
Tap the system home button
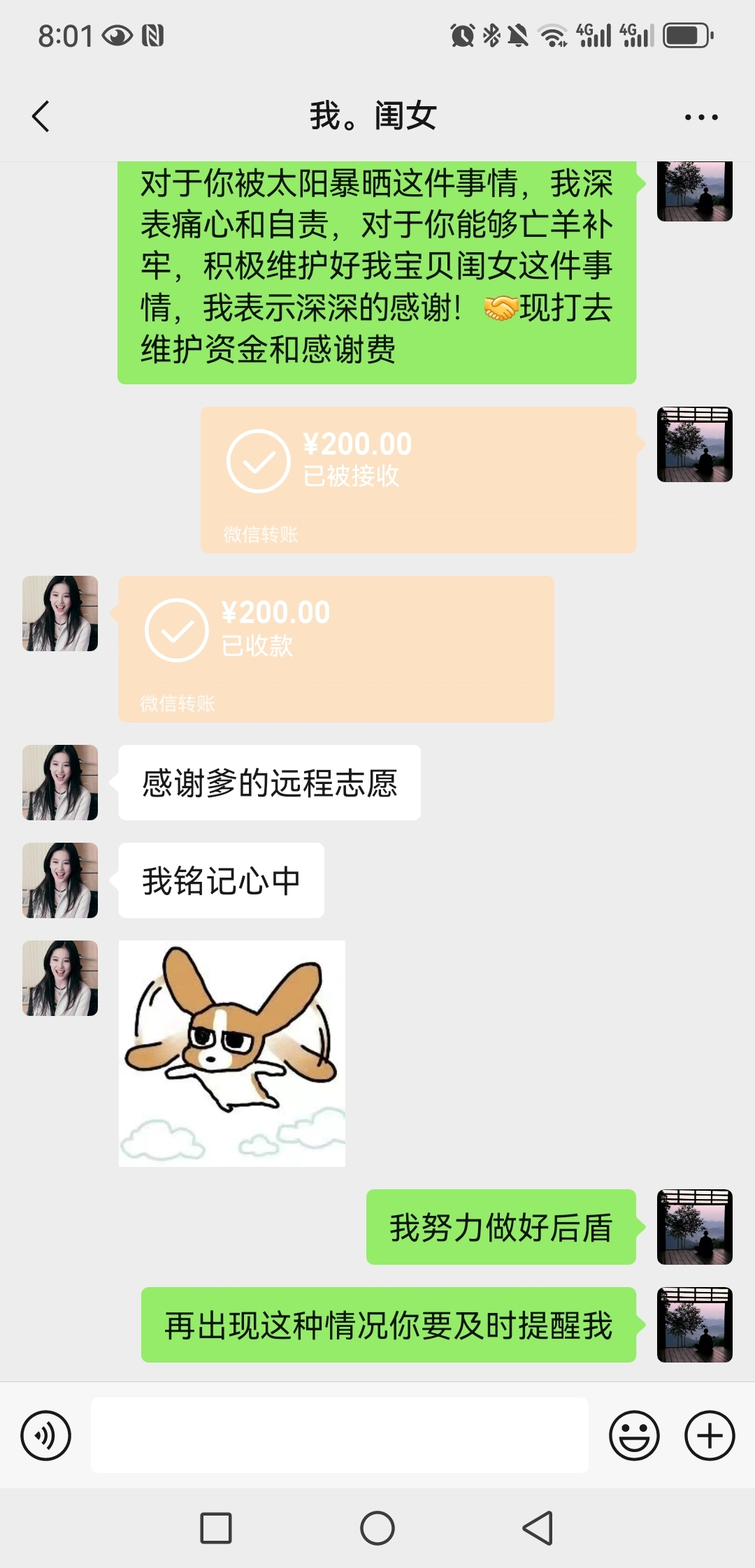377,1527
